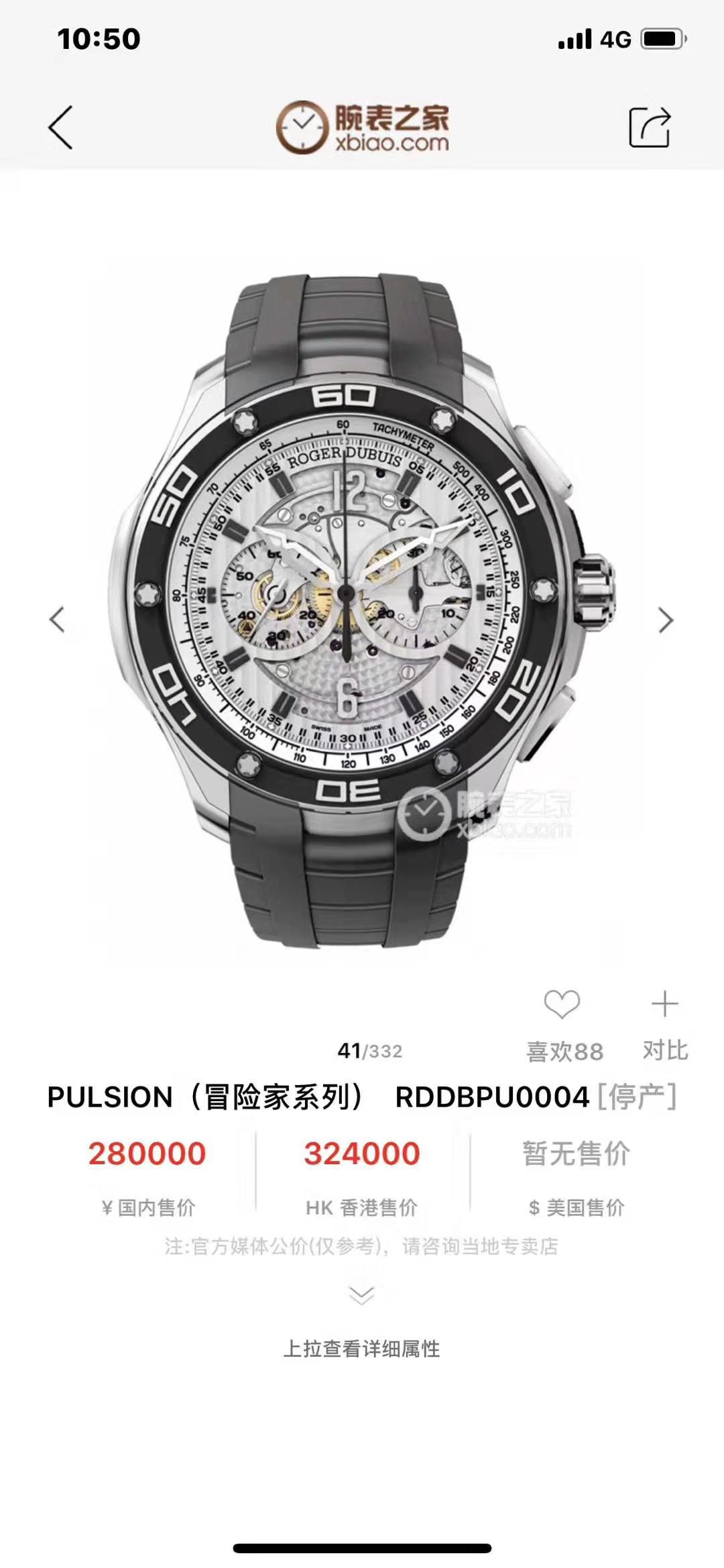Like this watch with the heart icon
Screen dimensions: 724x1568
(562, 1005)
